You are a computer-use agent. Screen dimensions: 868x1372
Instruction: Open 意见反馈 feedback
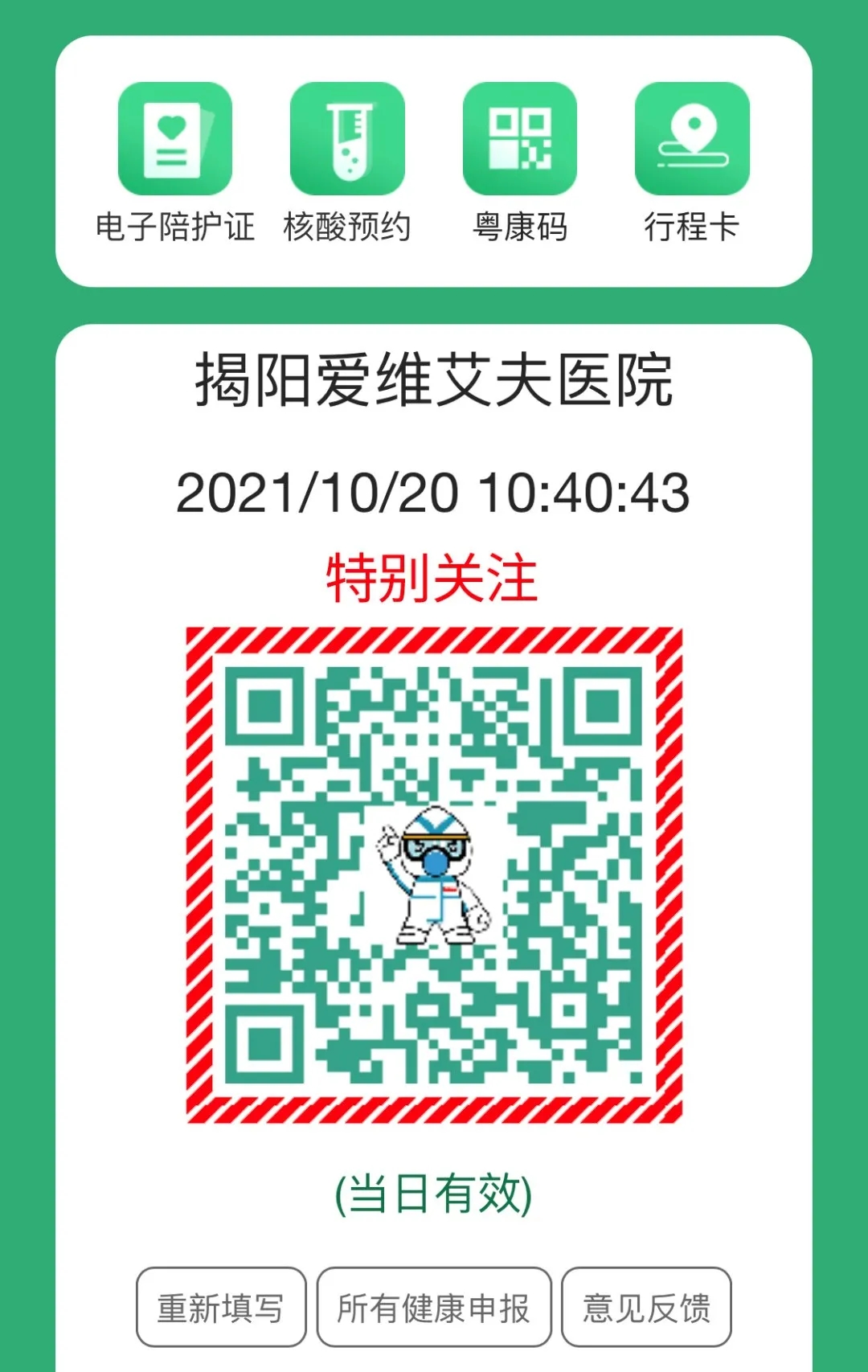(x=646, y=1307)
